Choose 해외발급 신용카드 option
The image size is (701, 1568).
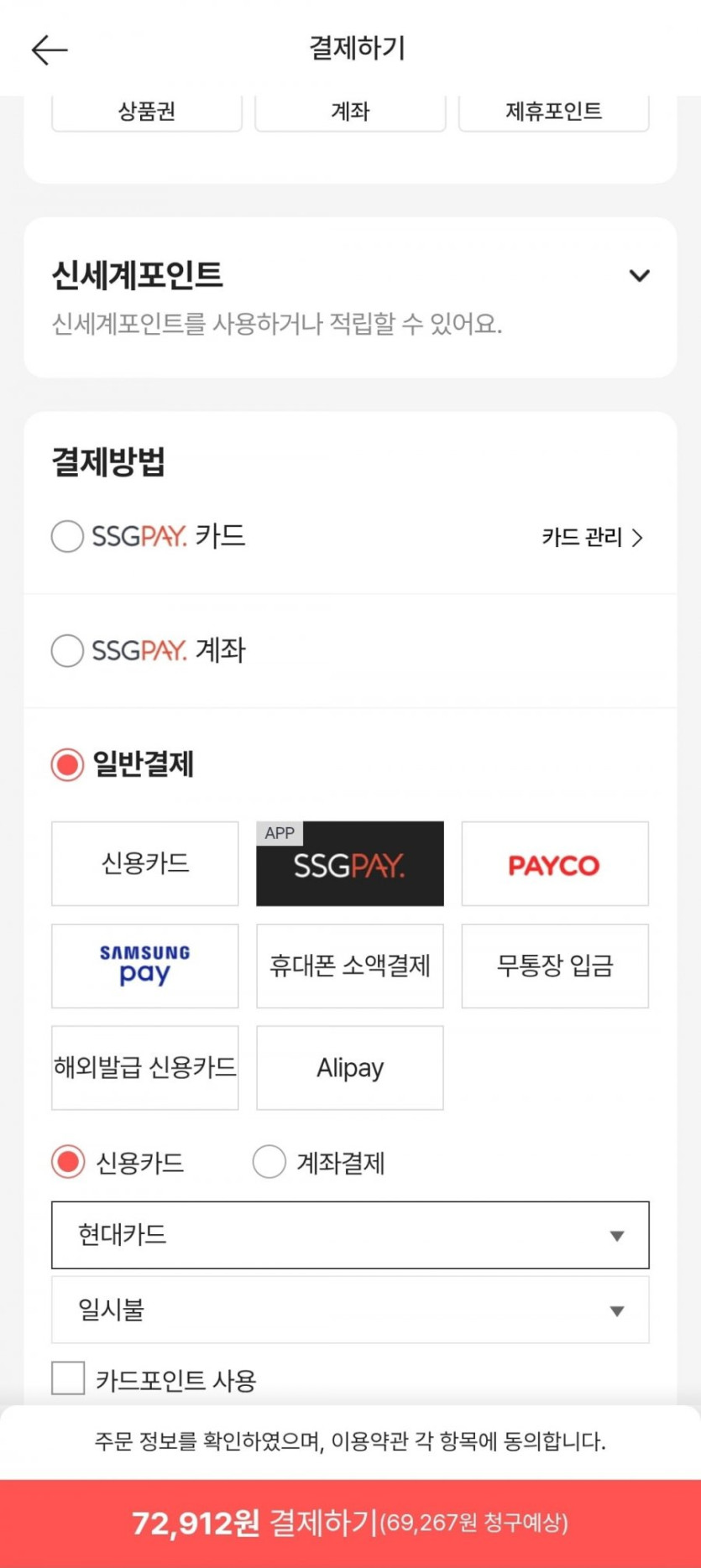(x=145, y=1067)
